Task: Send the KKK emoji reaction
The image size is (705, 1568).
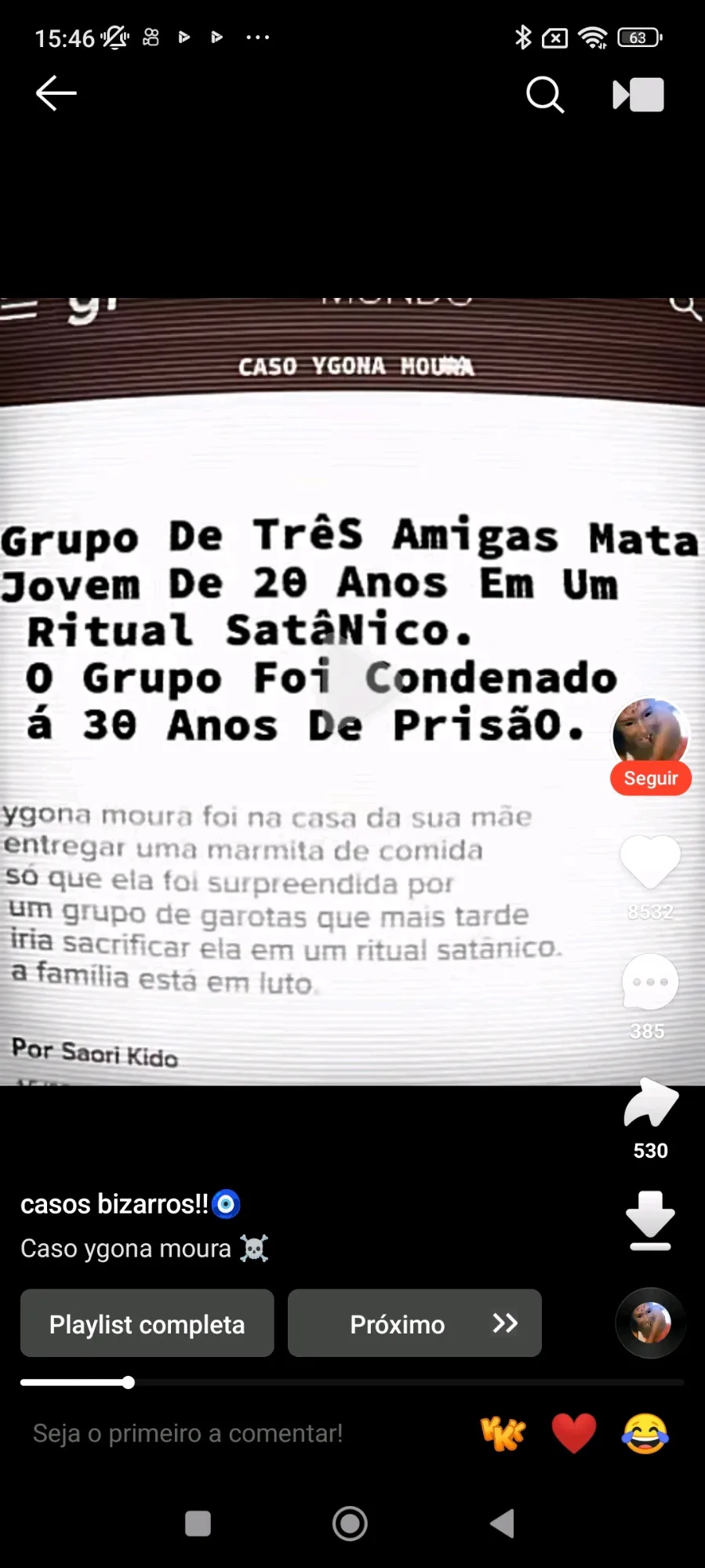Action: [x=503, y=1434]
